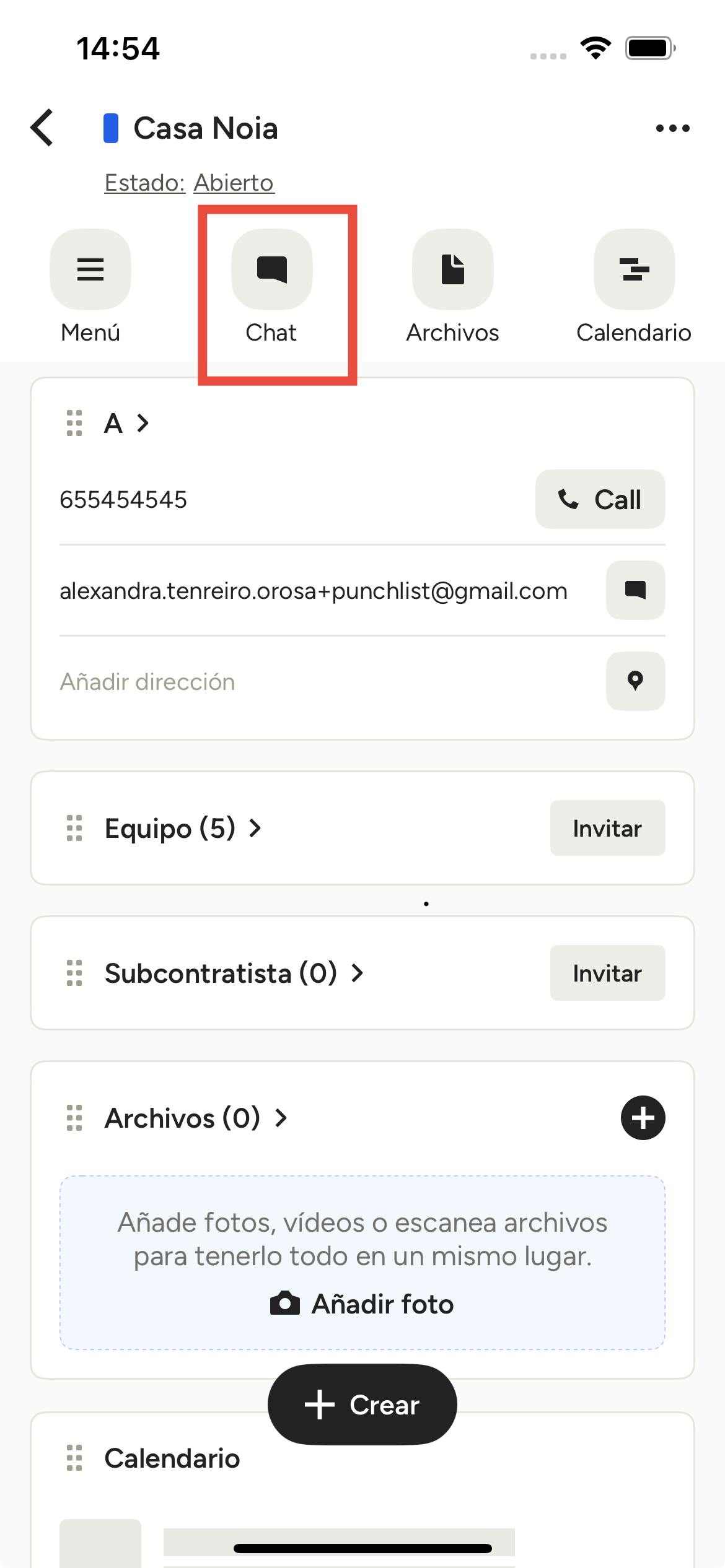Go back with the top-left arrow

[43, 128]
